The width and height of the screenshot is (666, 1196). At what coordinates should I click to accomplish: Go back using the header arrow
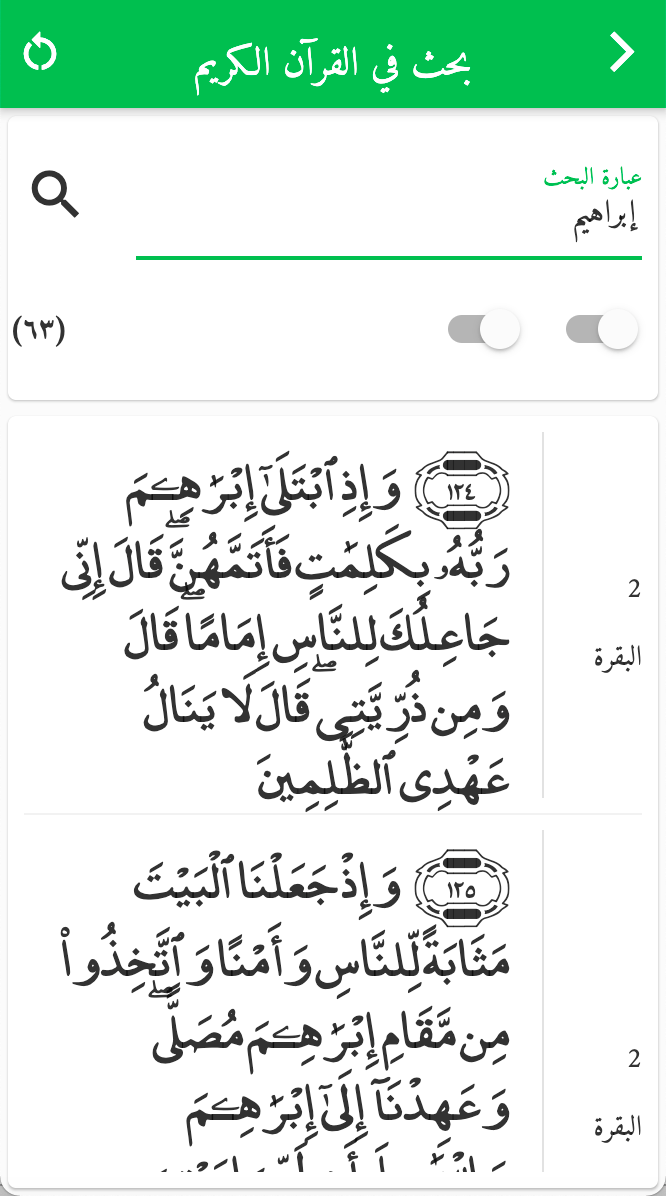pyautogui.click(x=623, y=53)
